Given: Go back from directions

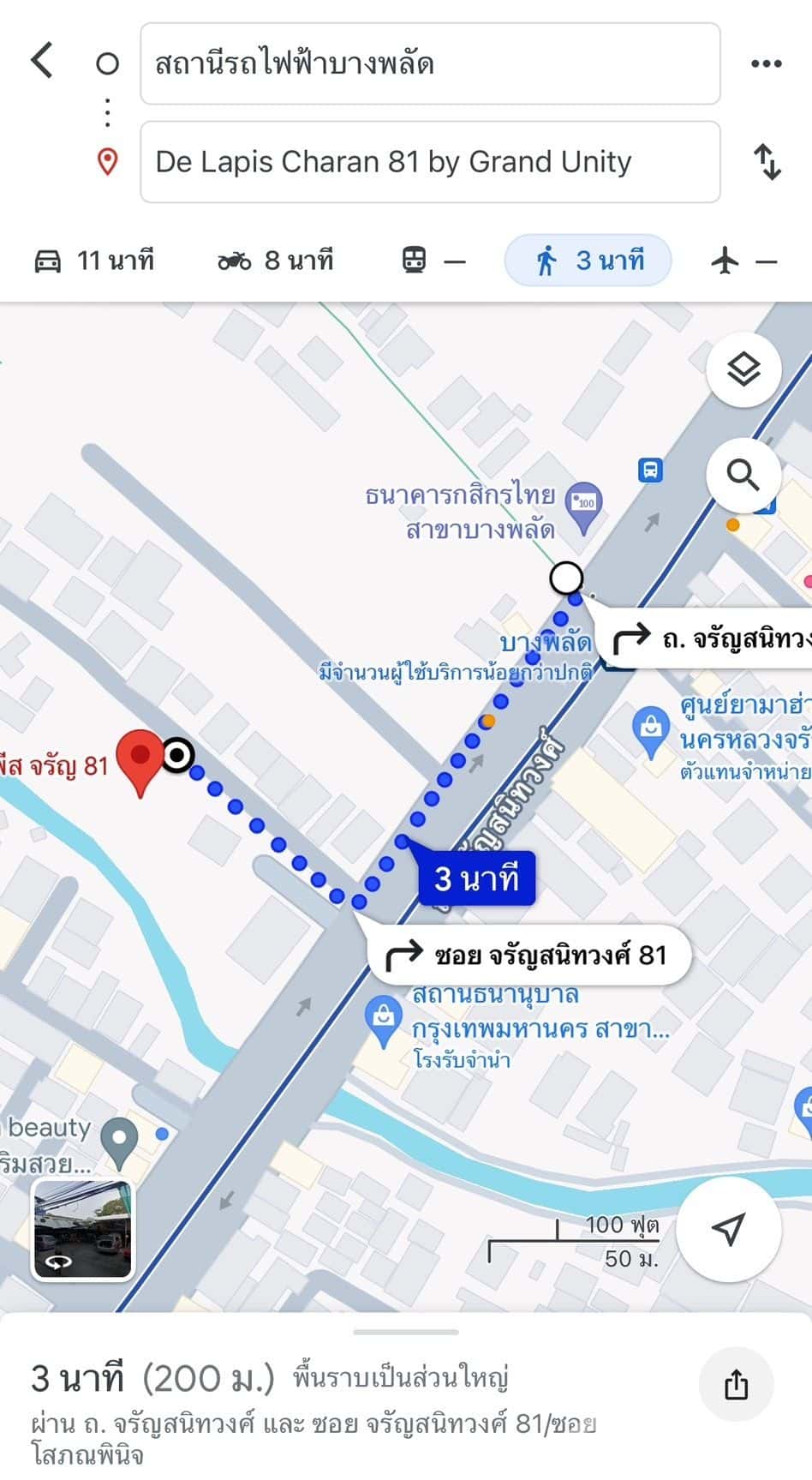Looking at the screenshot, I should tap(41, 61).
